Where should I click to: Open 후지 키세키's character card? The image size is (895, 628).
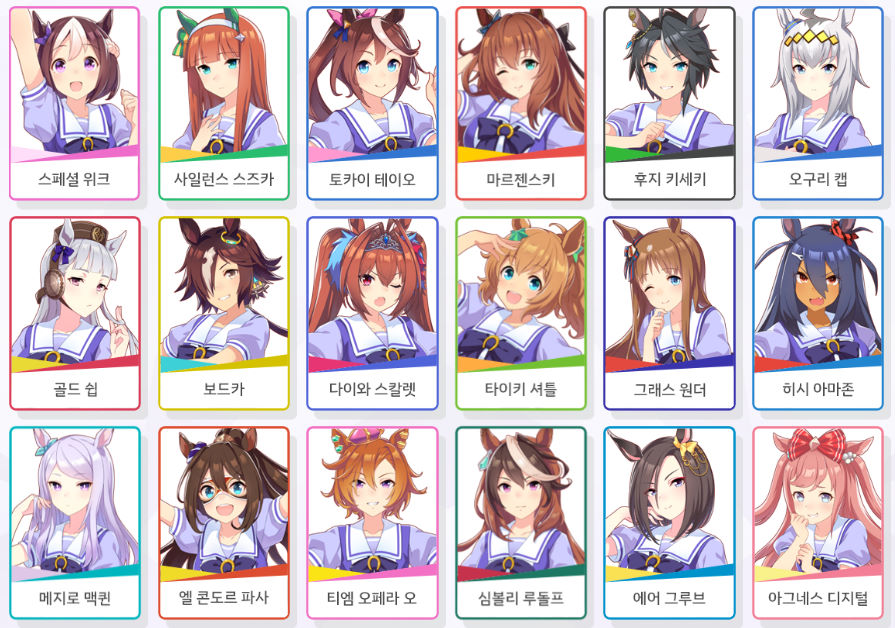point(670,103)
